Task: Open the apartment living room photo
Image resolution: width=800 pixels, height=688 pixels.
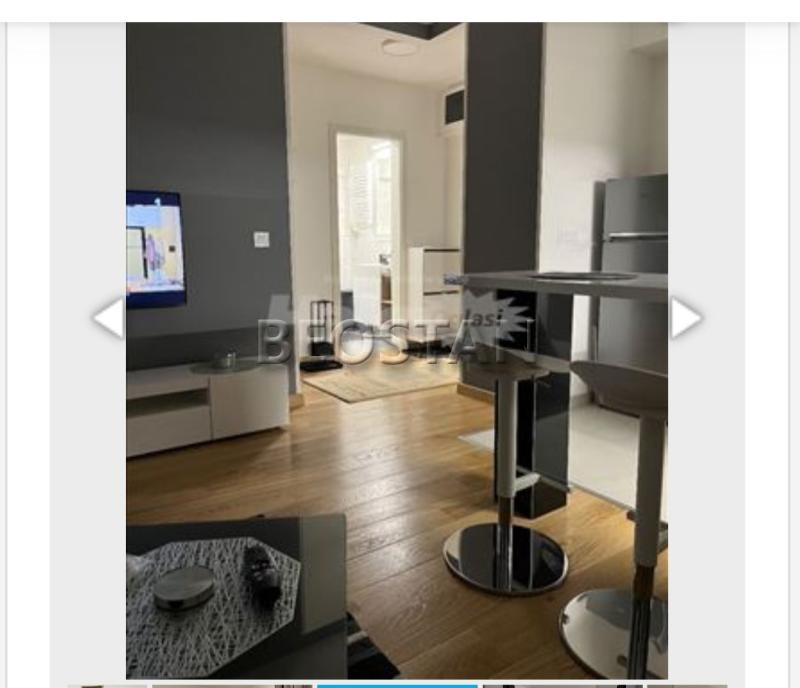Action: [x=396, y=350]
